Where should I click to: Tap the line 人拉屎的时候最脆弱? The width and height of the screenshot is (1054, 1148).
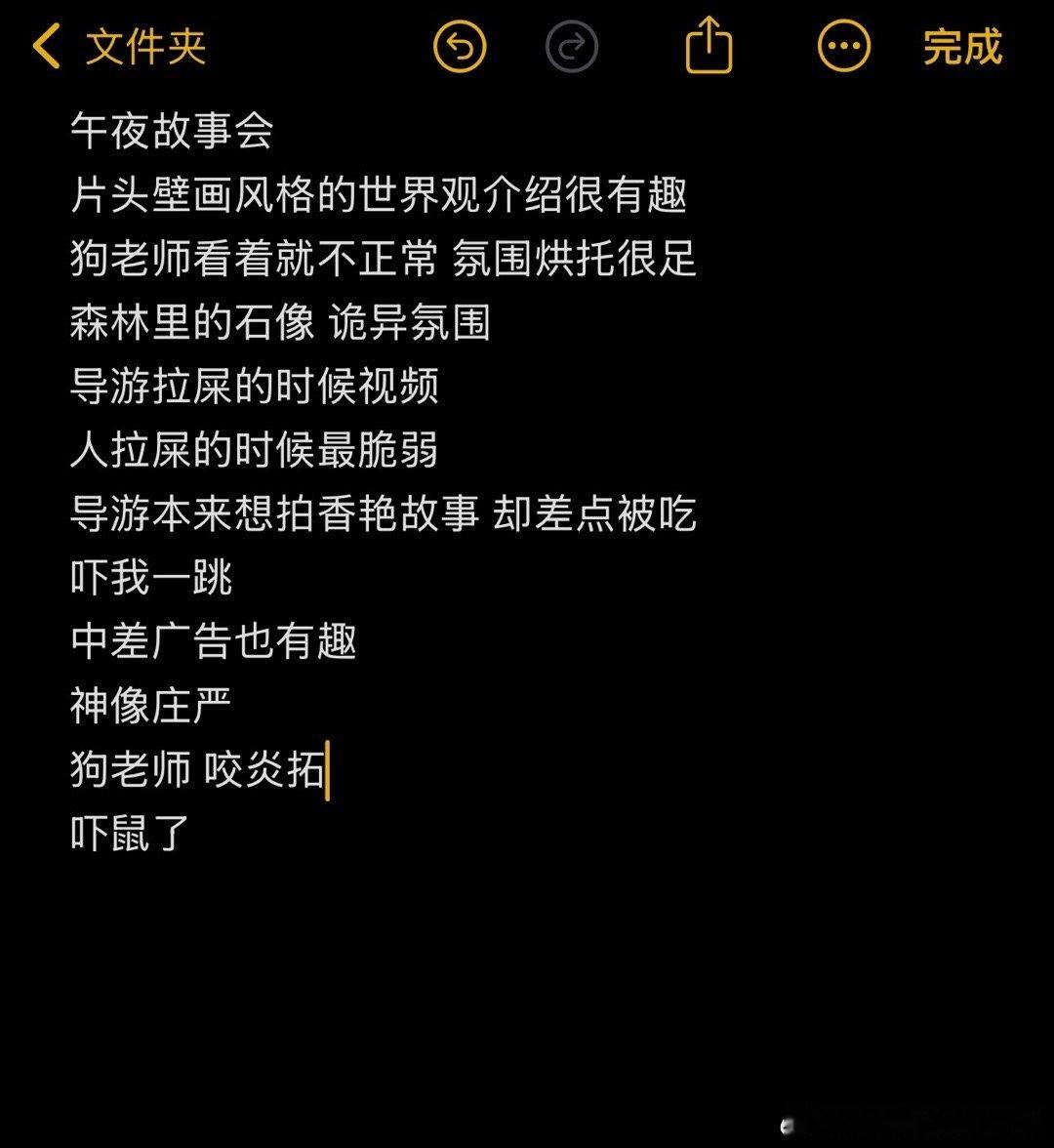point(256,451)
